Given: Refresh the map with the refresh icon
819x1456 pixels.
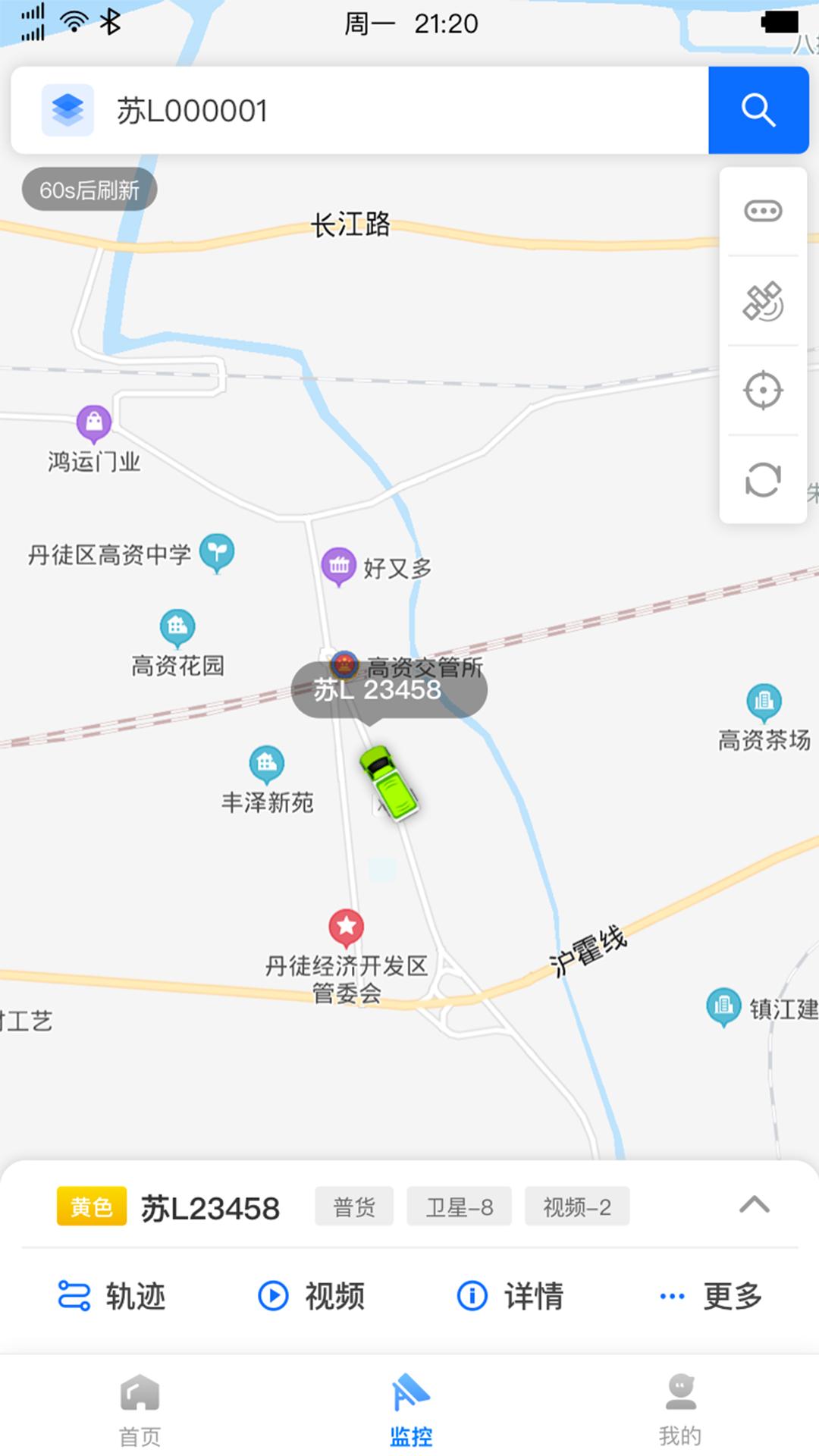Looking at the screenshot, I should [763, 480].
